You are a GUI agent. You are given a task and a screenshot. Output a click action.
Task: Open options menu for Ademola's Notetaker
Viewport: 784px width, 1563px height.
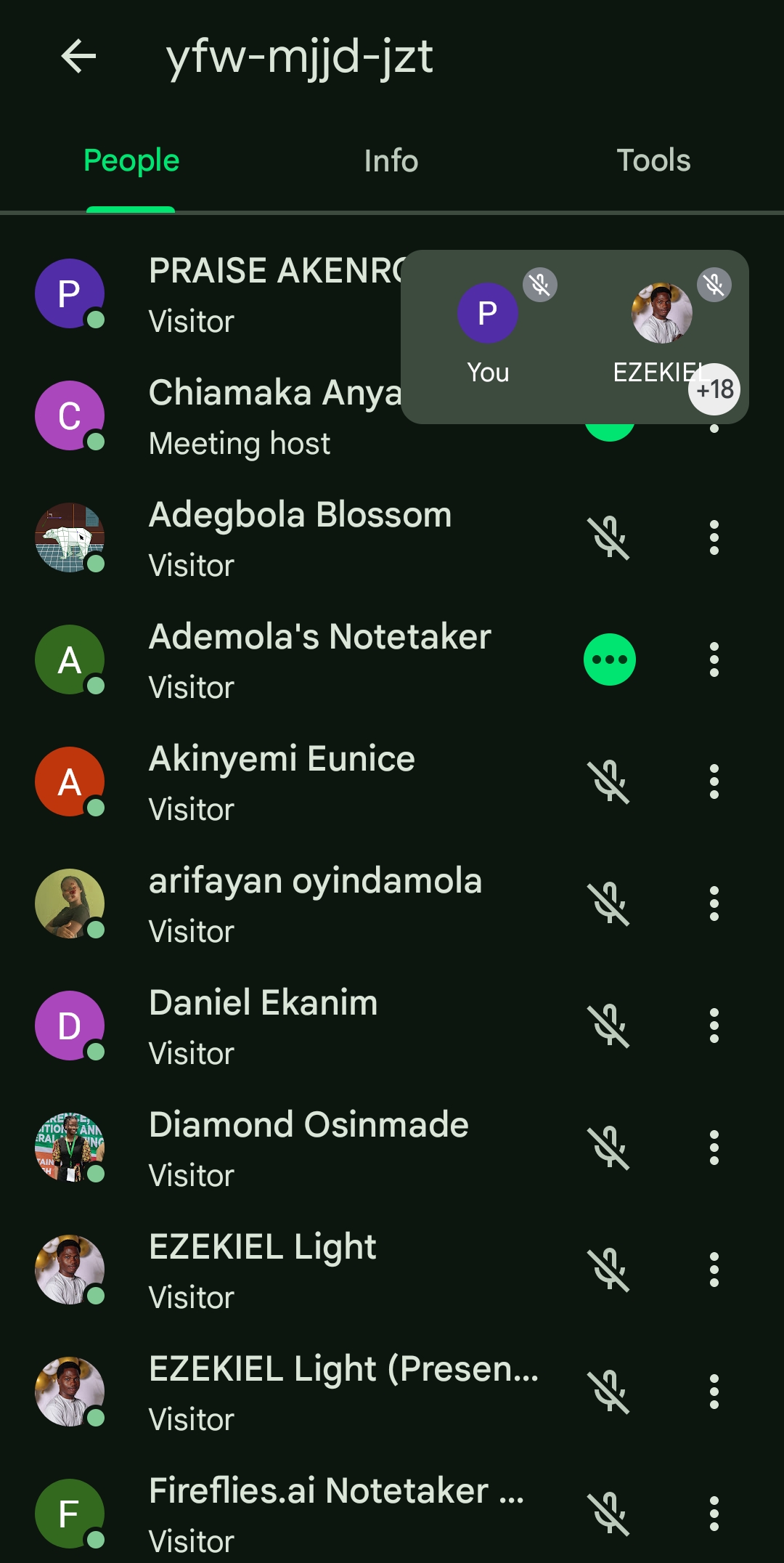coord(714,660)
